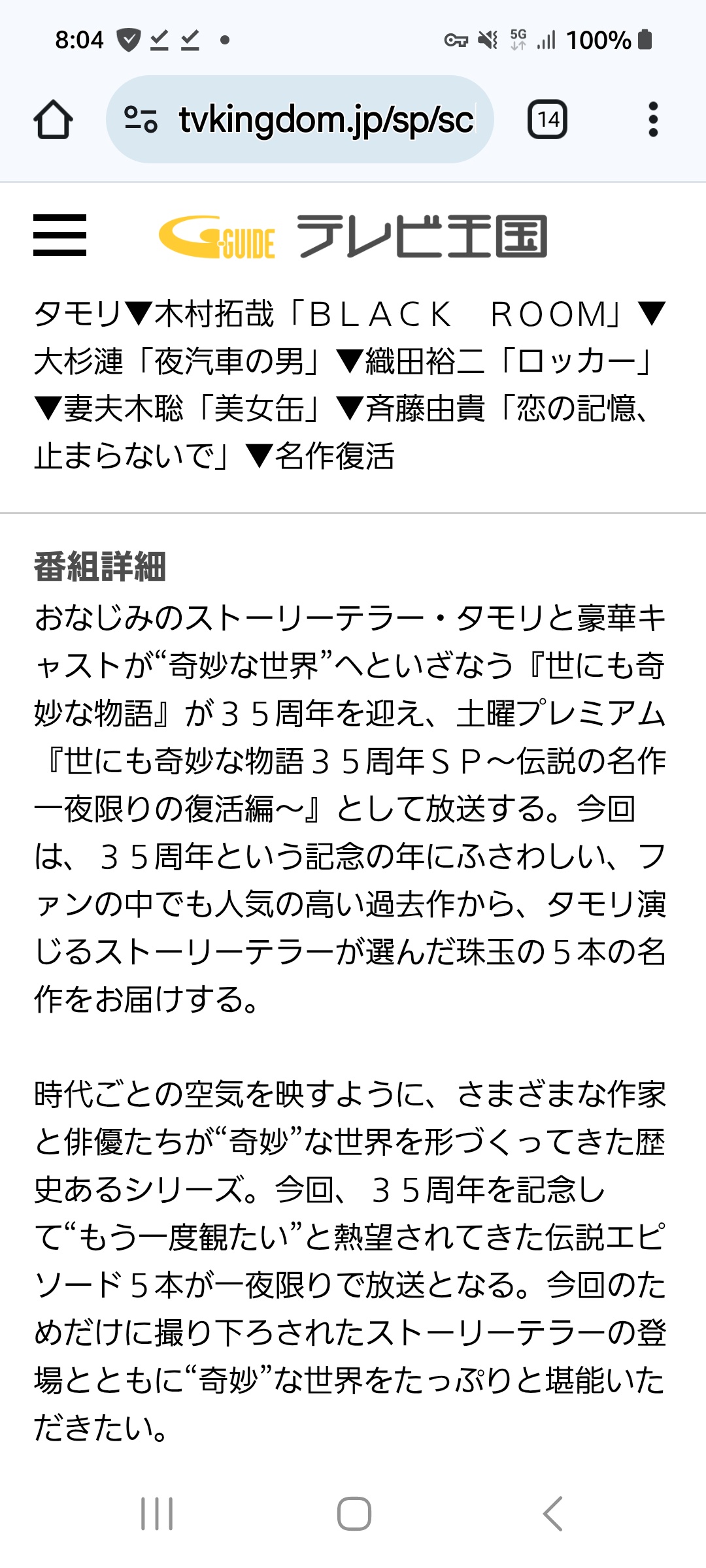The image size is (706, 1568).
Task: Open the hamburger drawer menu
Action: (x=59, y=235)
